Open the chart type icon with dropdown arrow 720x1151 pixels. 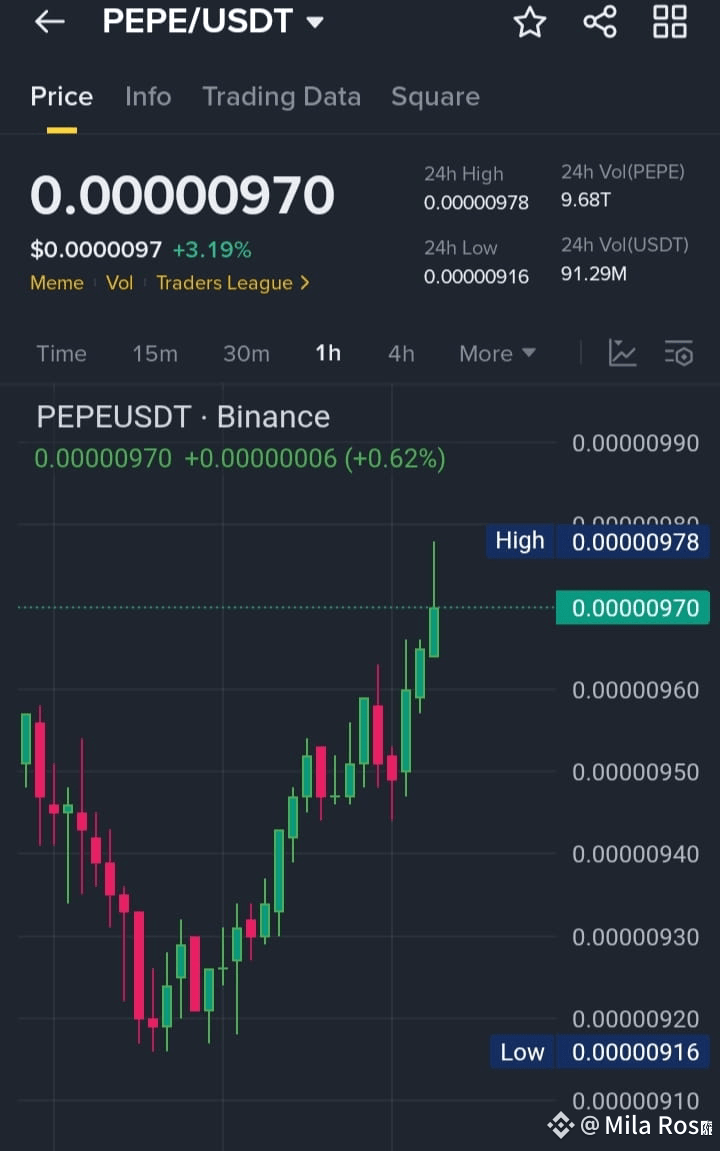pos(622,353)
